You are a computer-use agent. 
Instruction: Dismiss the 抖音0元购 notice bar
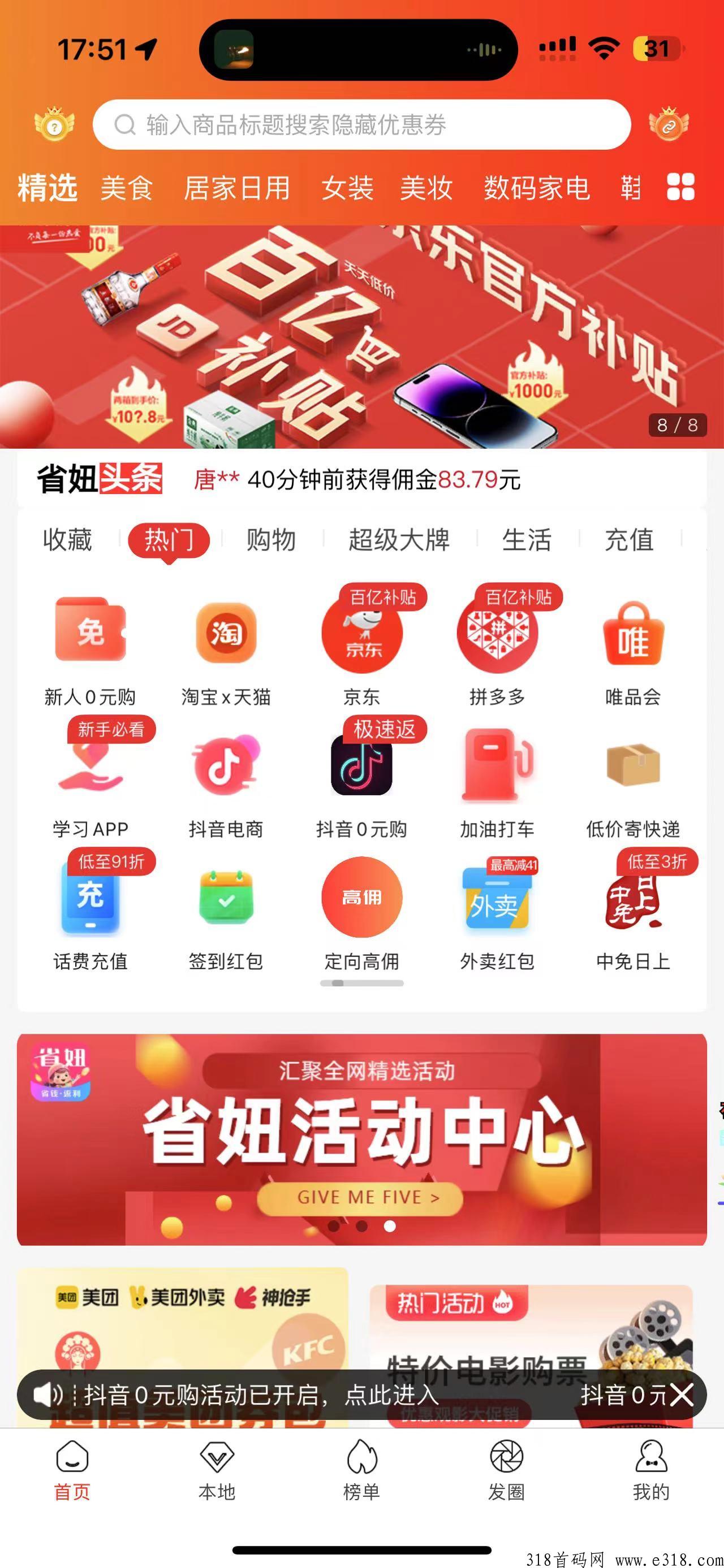[x=682, y=1394]
